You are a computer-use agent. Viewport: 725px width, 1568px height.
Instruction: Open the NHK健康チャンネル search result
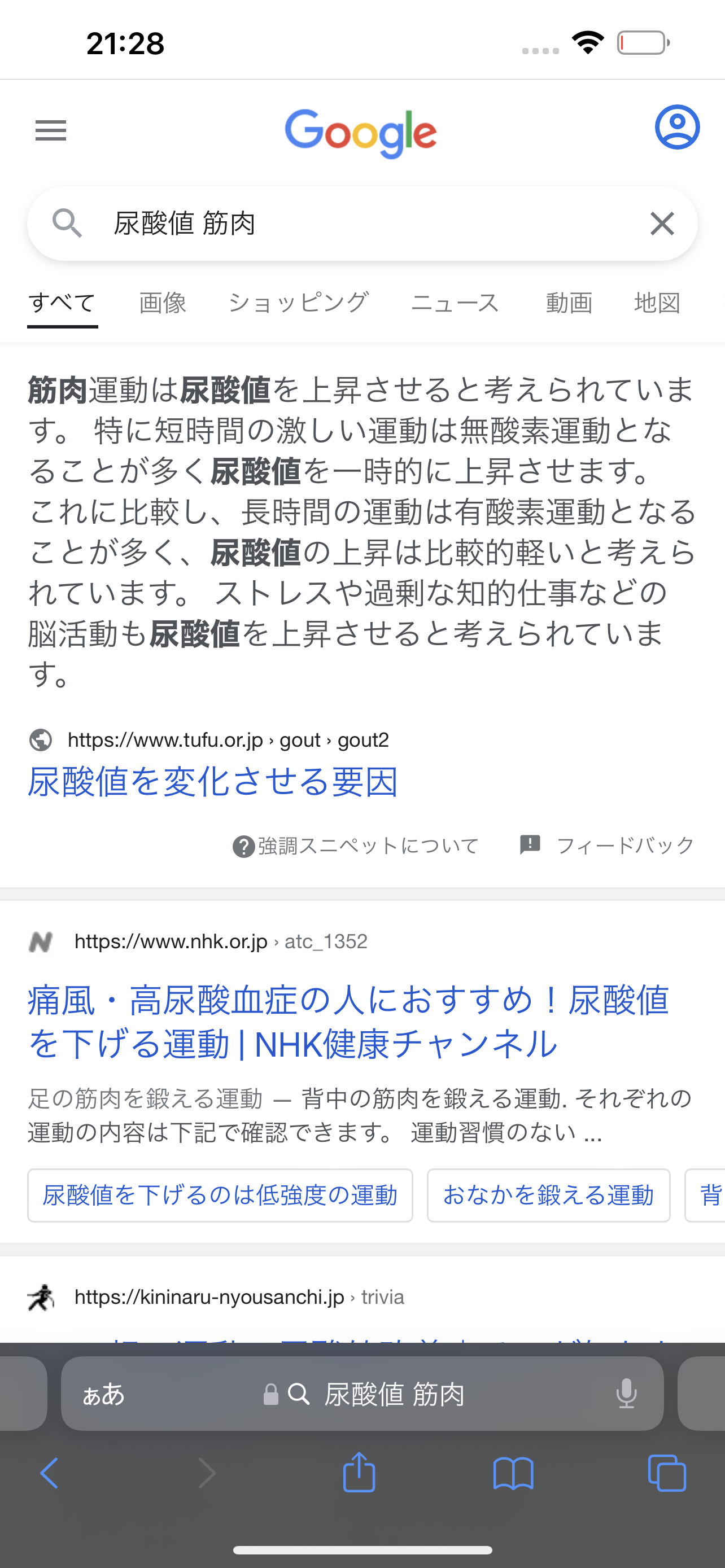click(348, 1022)
